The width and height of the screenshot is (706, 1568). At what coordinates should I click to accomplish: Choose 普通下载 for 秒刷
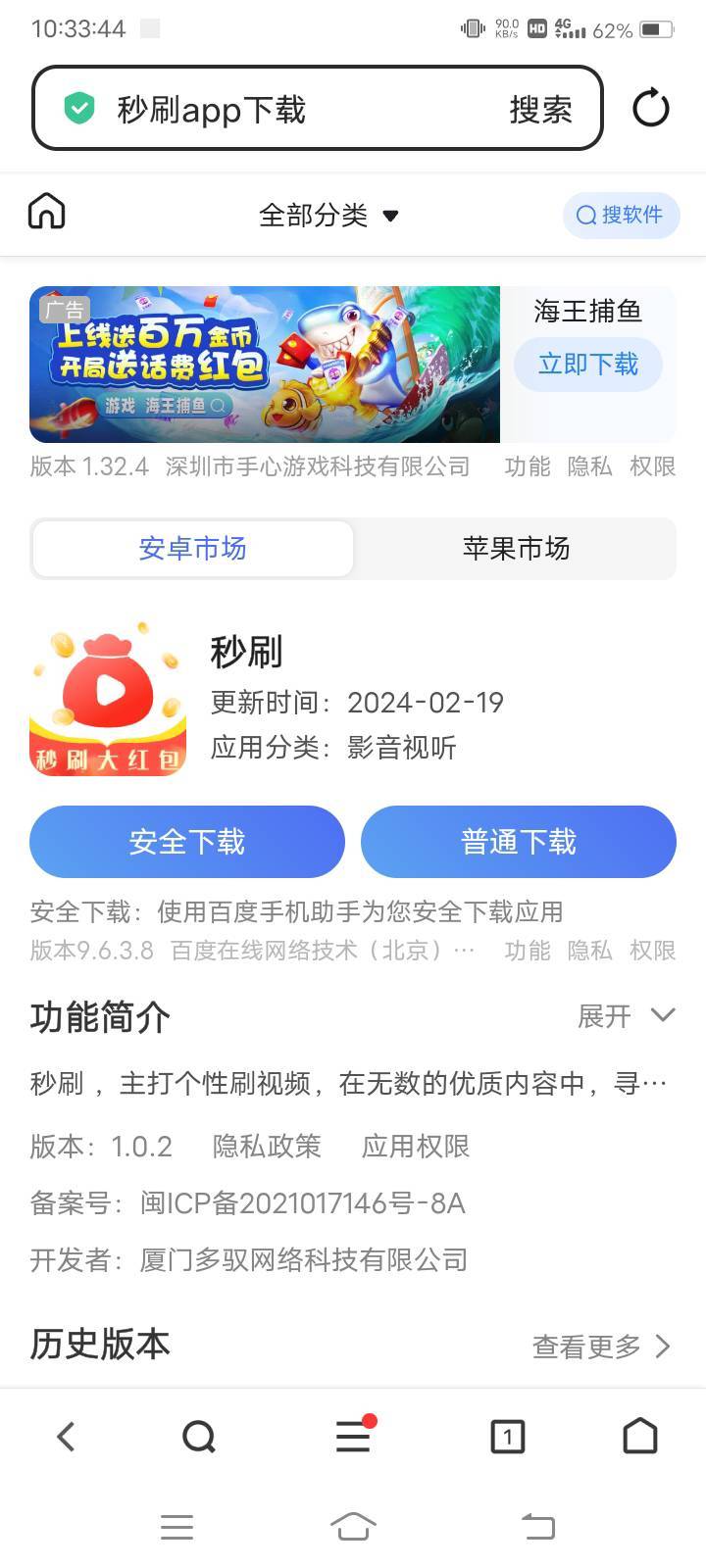(x=519, y=842)
